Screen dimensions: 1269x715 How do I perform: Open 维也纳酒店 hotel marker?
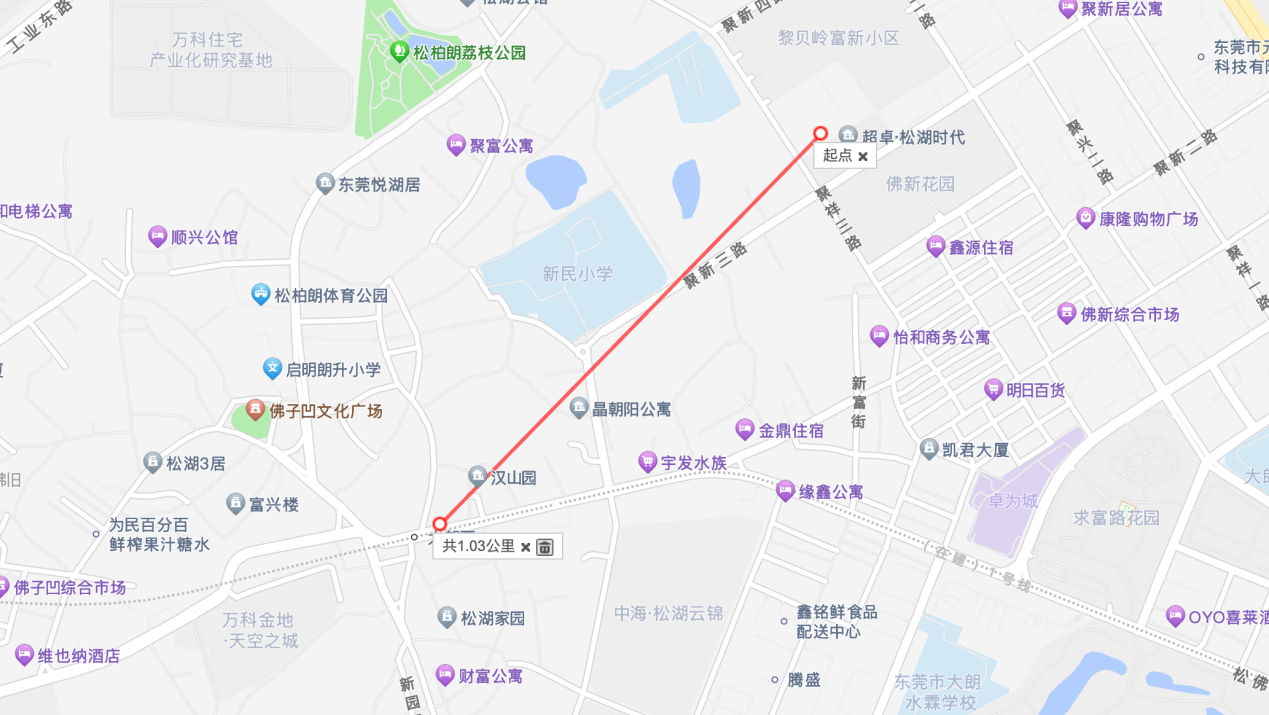point(24,656)
